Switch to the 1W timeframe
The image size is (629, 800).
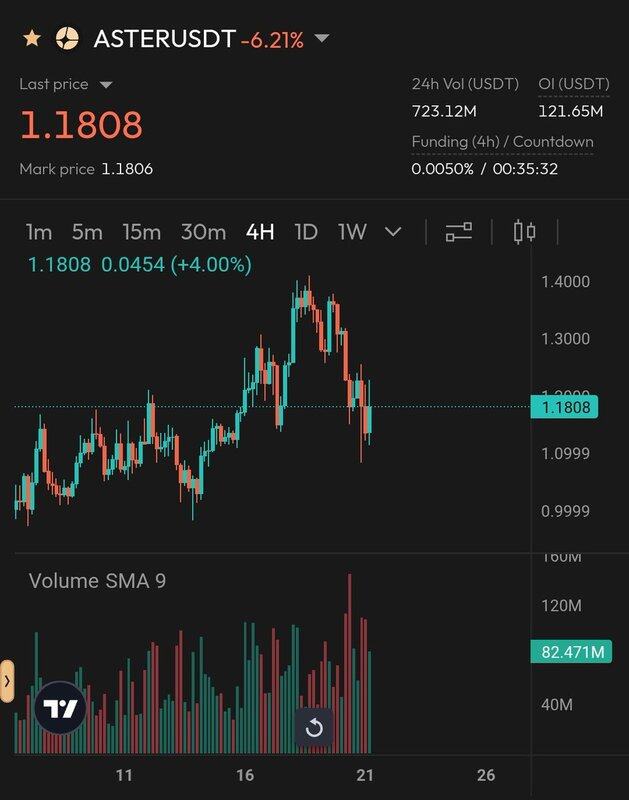point(352,232)
